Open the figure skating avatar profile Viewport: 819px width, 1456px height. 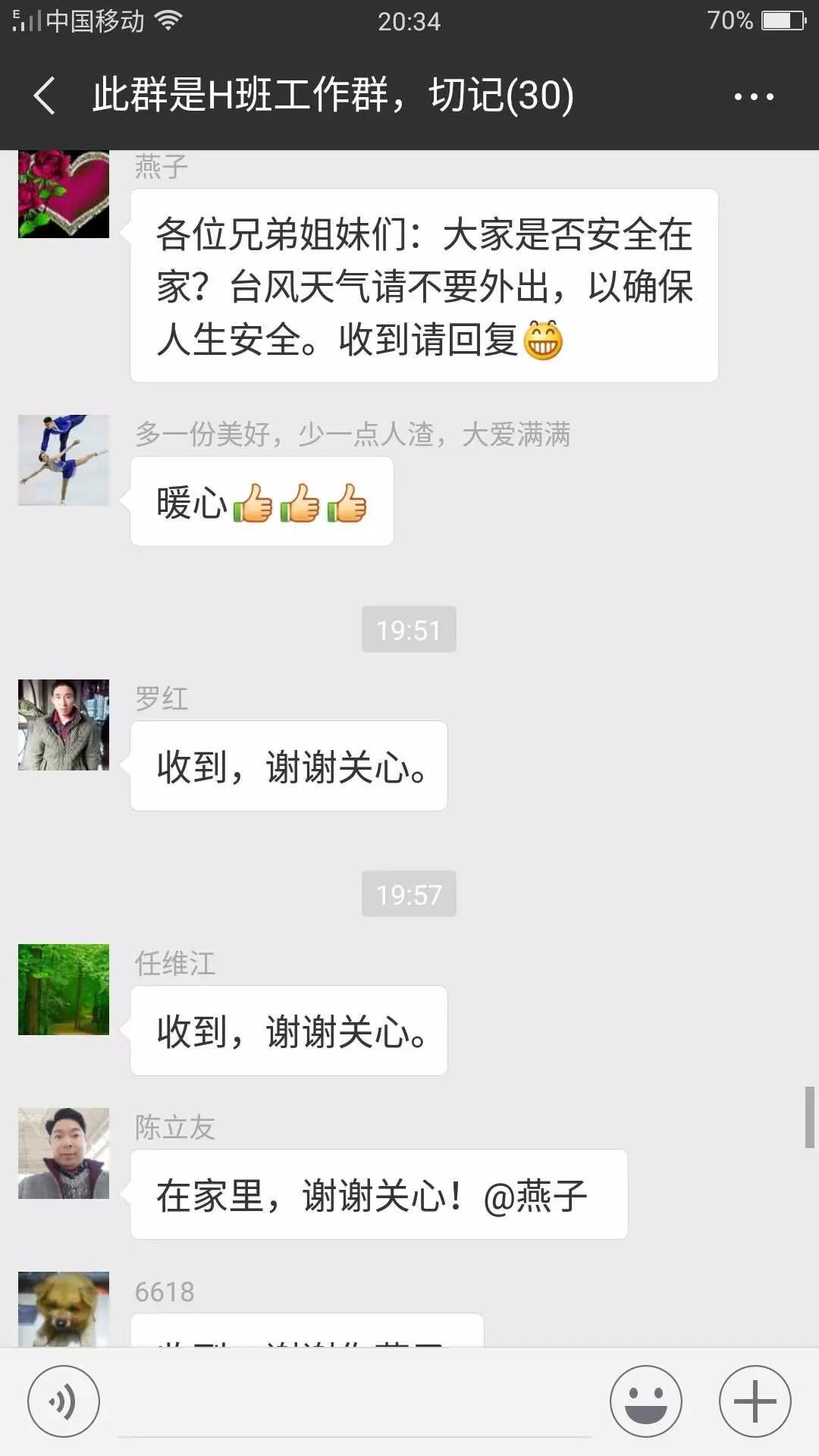(x=64, y=460)
